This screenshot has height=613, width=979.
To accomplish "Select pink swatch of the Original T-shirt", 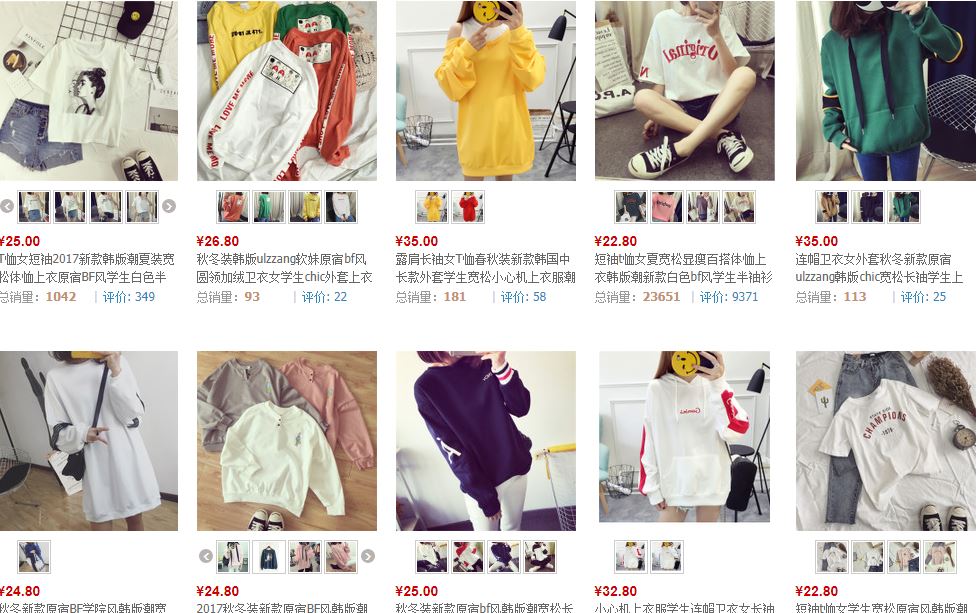I will tap(667, 207).
